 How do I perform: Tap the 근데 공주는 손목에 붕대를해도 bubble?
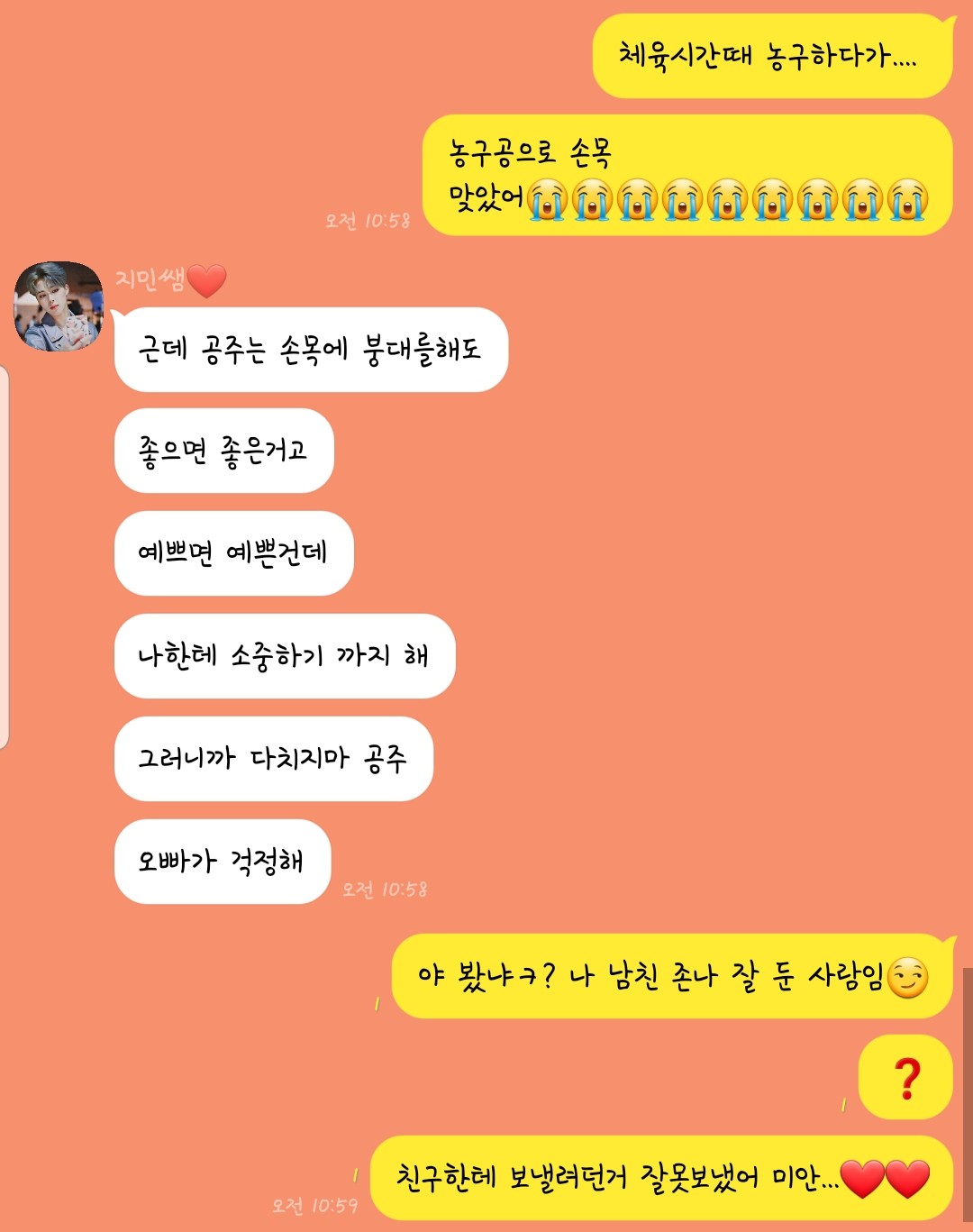coord(311,351)
